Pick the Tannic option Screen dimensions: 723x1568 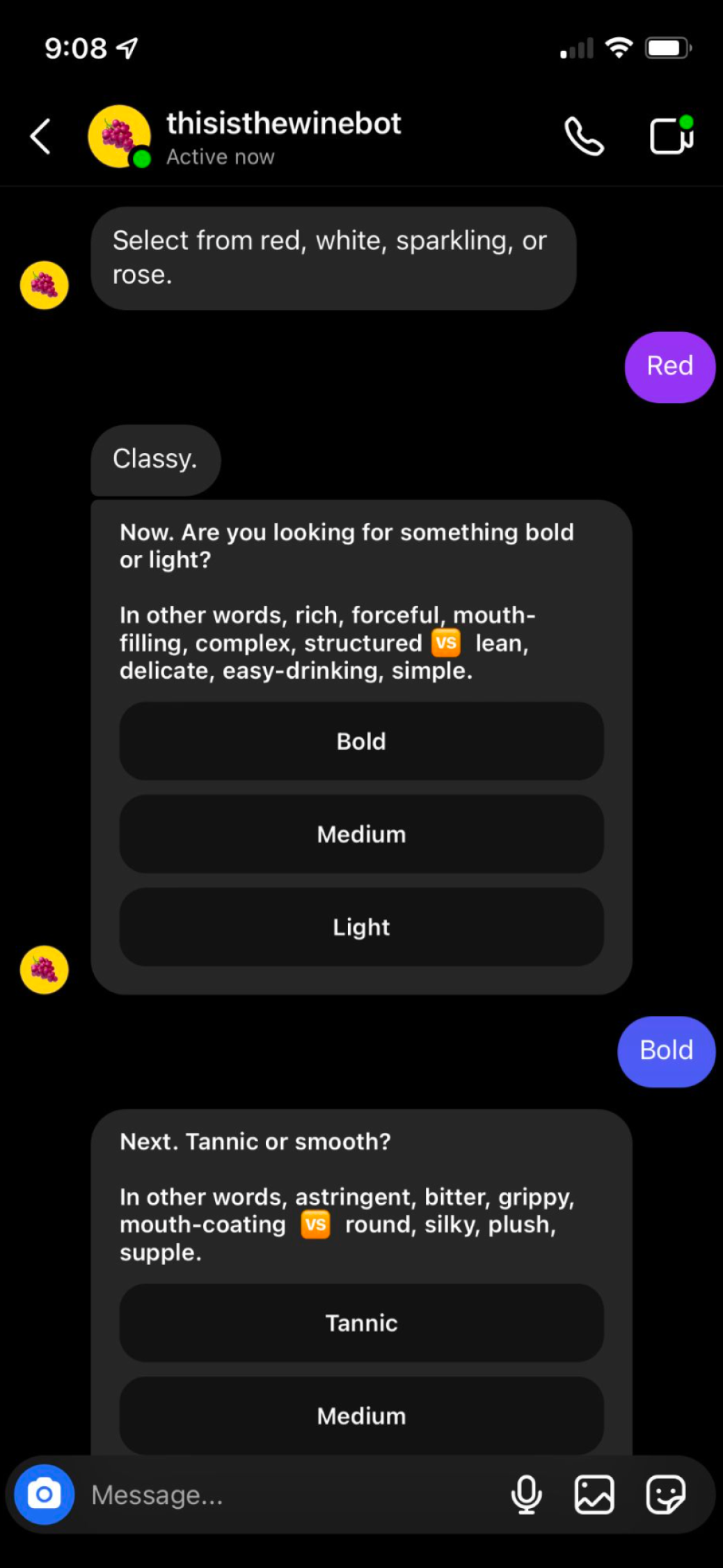tap(360, 1322)
